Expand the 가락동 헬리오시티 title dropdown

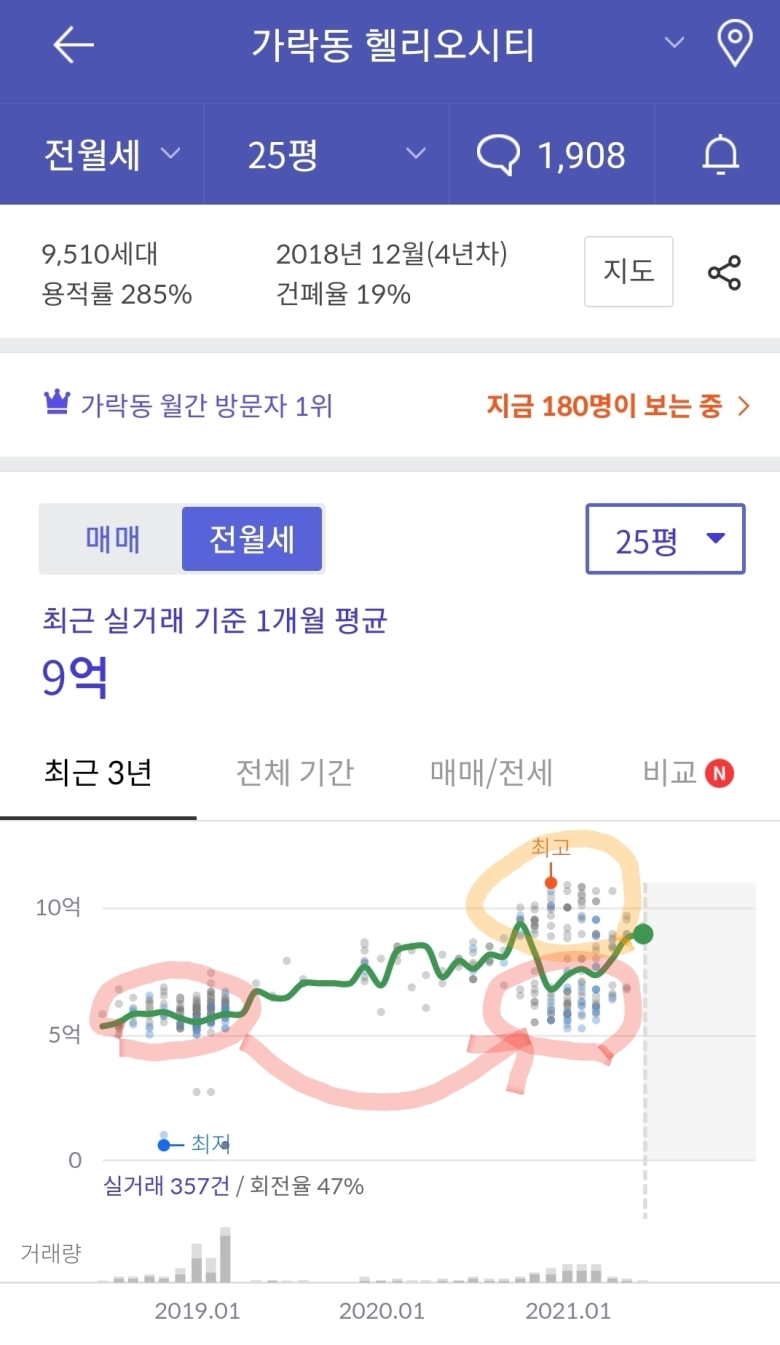click(x=675, y=43)
